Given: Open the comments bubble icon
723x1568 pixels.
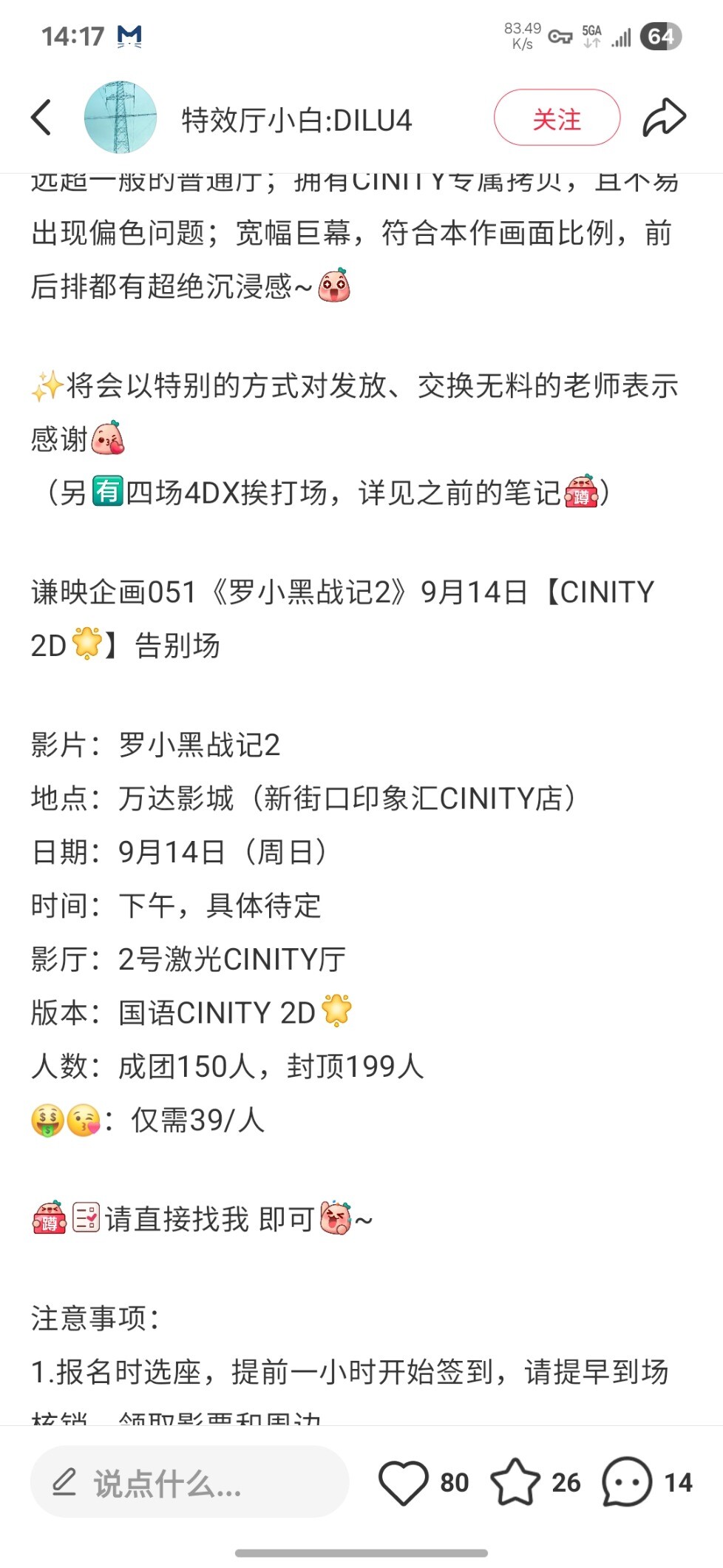Looking at the screenshot, I should (x=627, y=1482).
